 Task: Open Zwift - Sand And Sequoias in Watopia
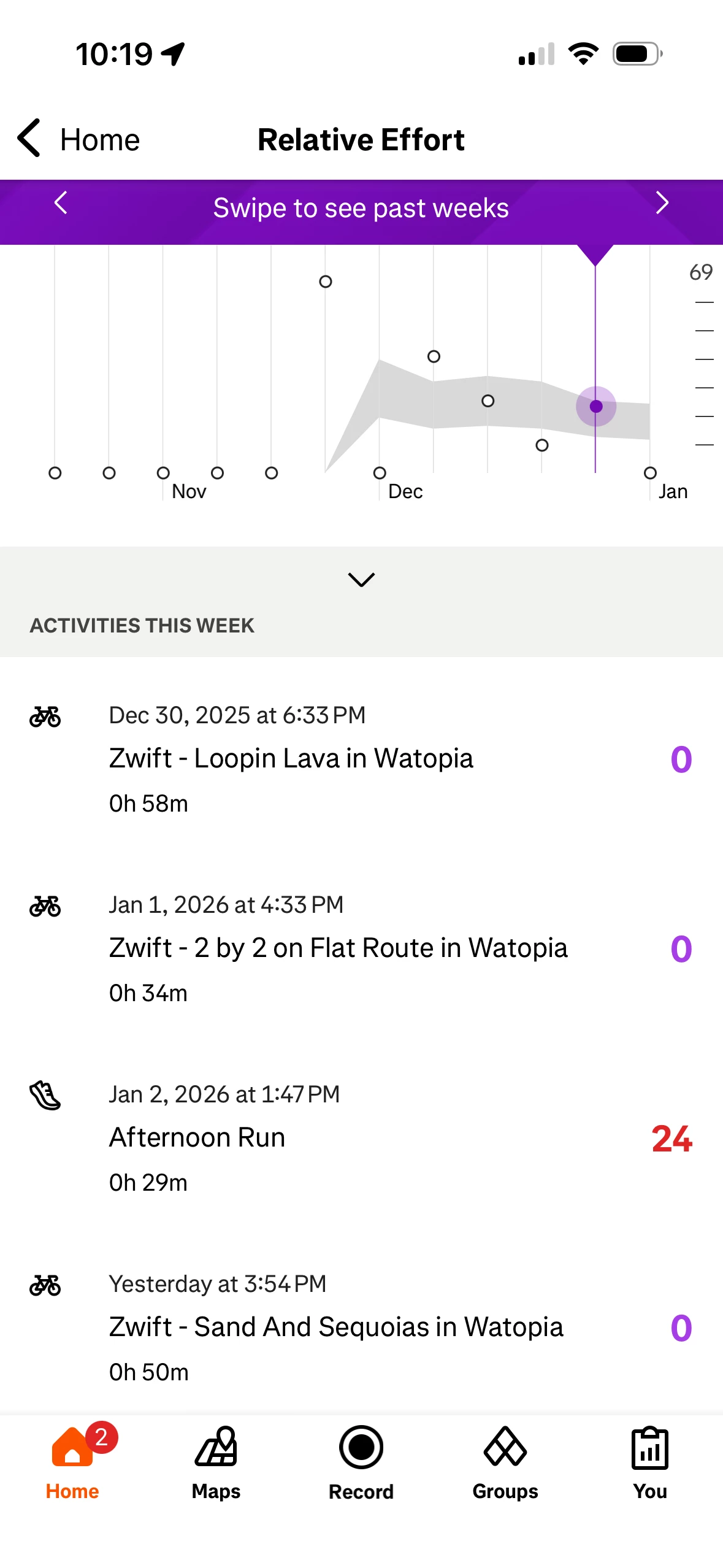coord(335,1327)
